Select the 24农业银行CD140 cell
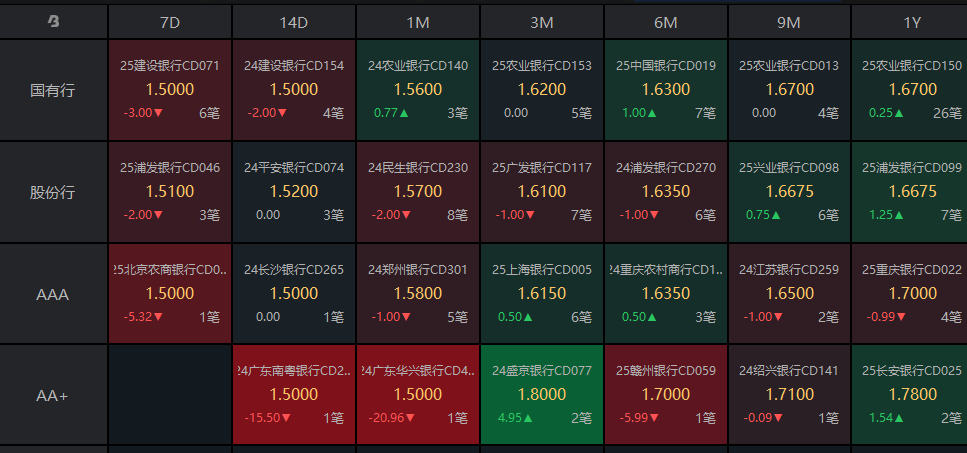The image size is (967, 453). tap(418, 90)
